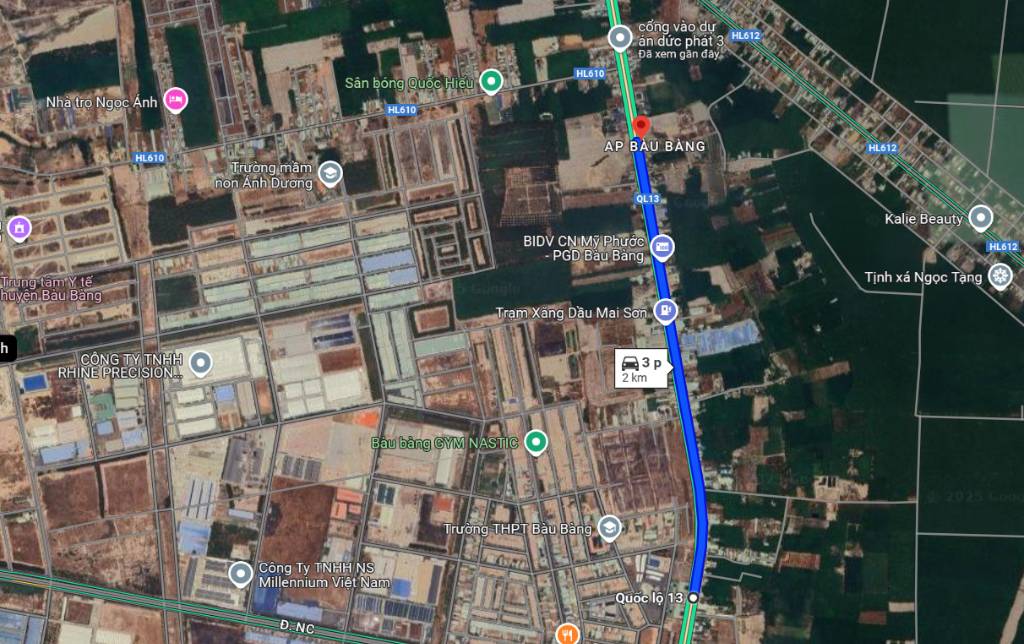
Task: Tap the Kalie Beauty place marker
Action: pyautogui.click(x=981, y=218)
